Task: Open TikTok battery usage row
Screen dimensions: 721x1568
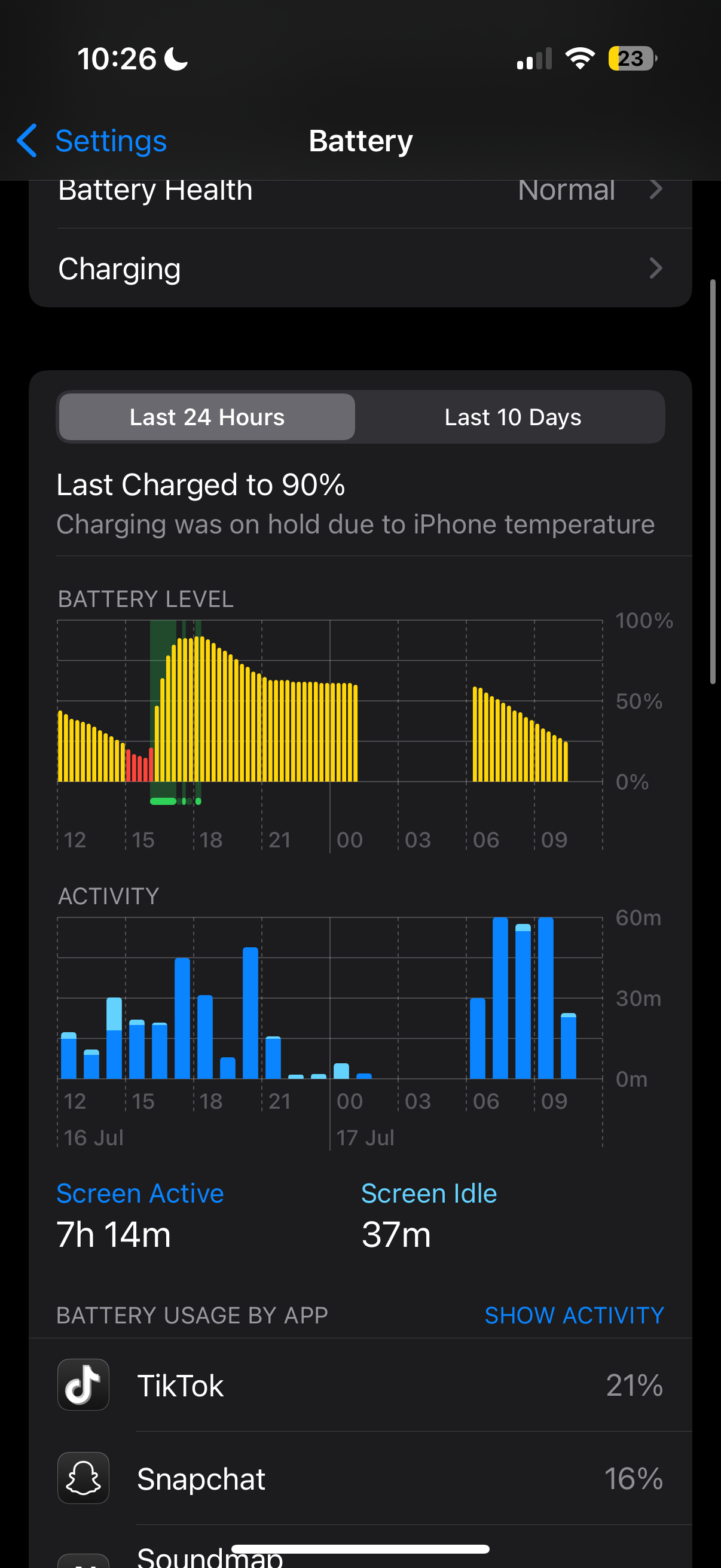Action: (360, 1385)
